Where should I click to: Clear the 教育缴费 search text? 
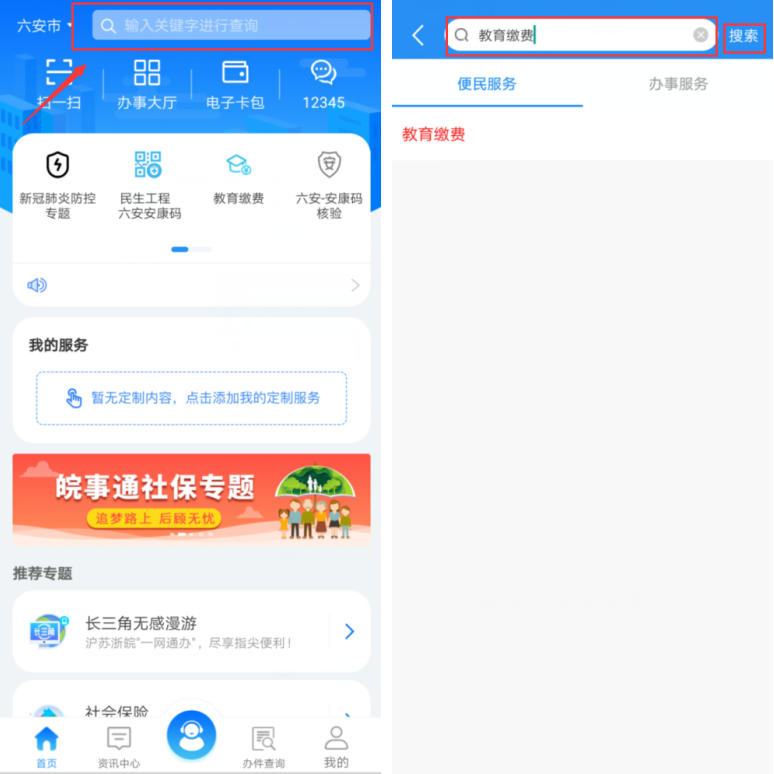pyautogui.click(x=701, y=35)
